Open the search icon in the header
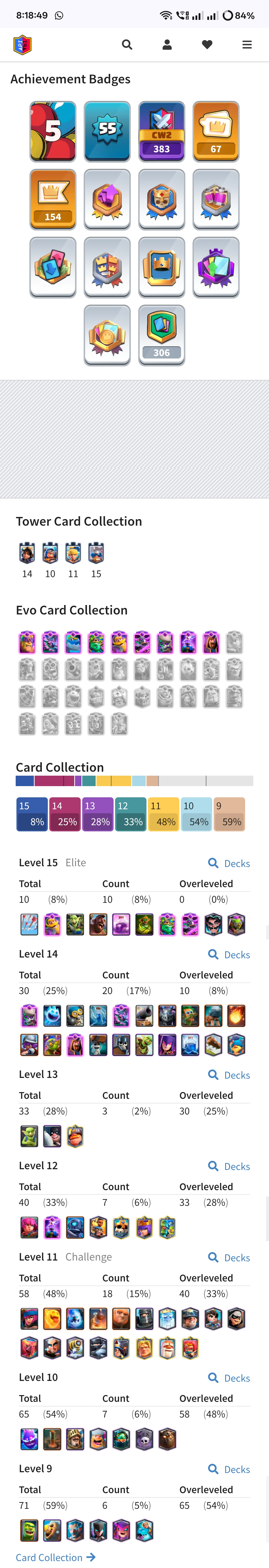Image resolution: width=269 pixels, height=1568 pixels. [127, 45]
